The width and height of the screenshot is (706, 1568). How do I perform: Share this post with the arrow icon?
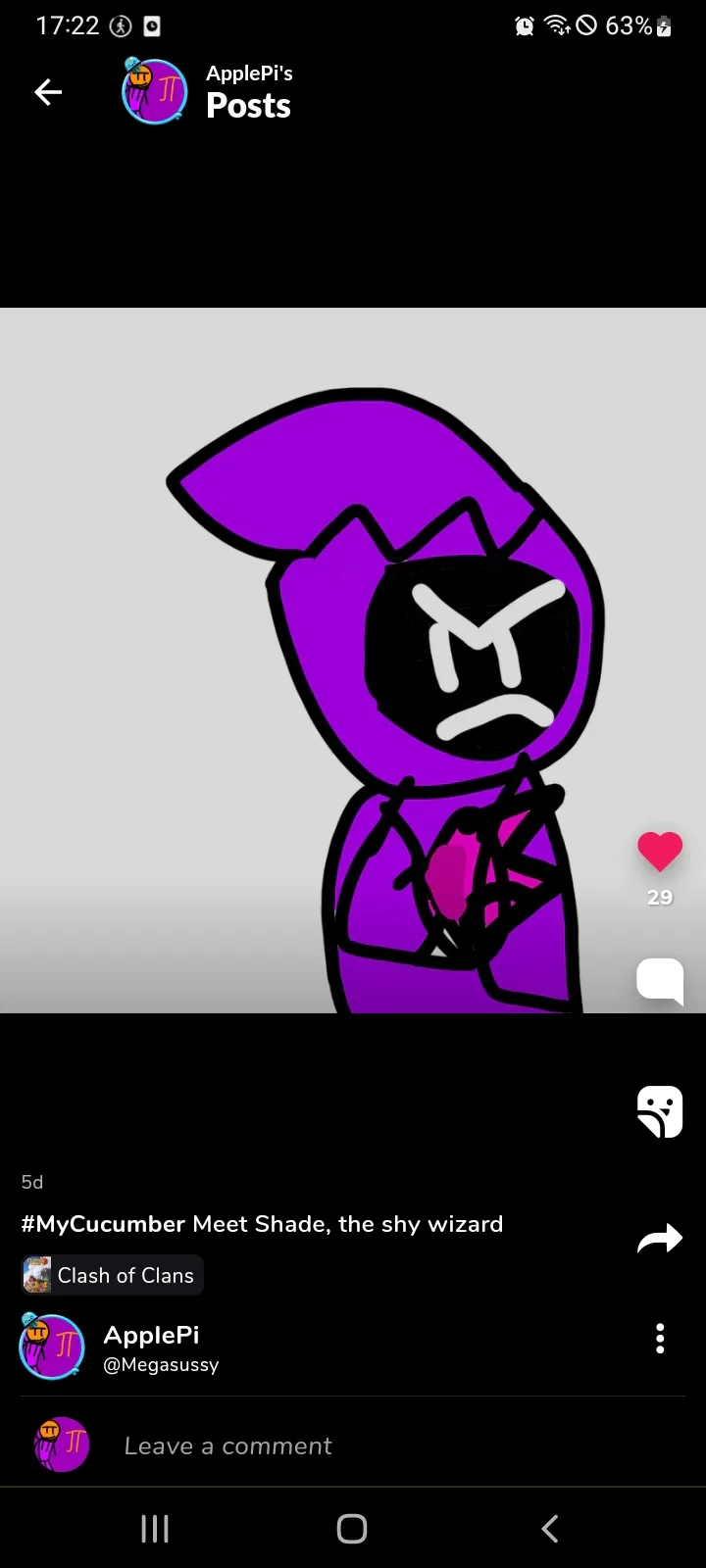660,1239
